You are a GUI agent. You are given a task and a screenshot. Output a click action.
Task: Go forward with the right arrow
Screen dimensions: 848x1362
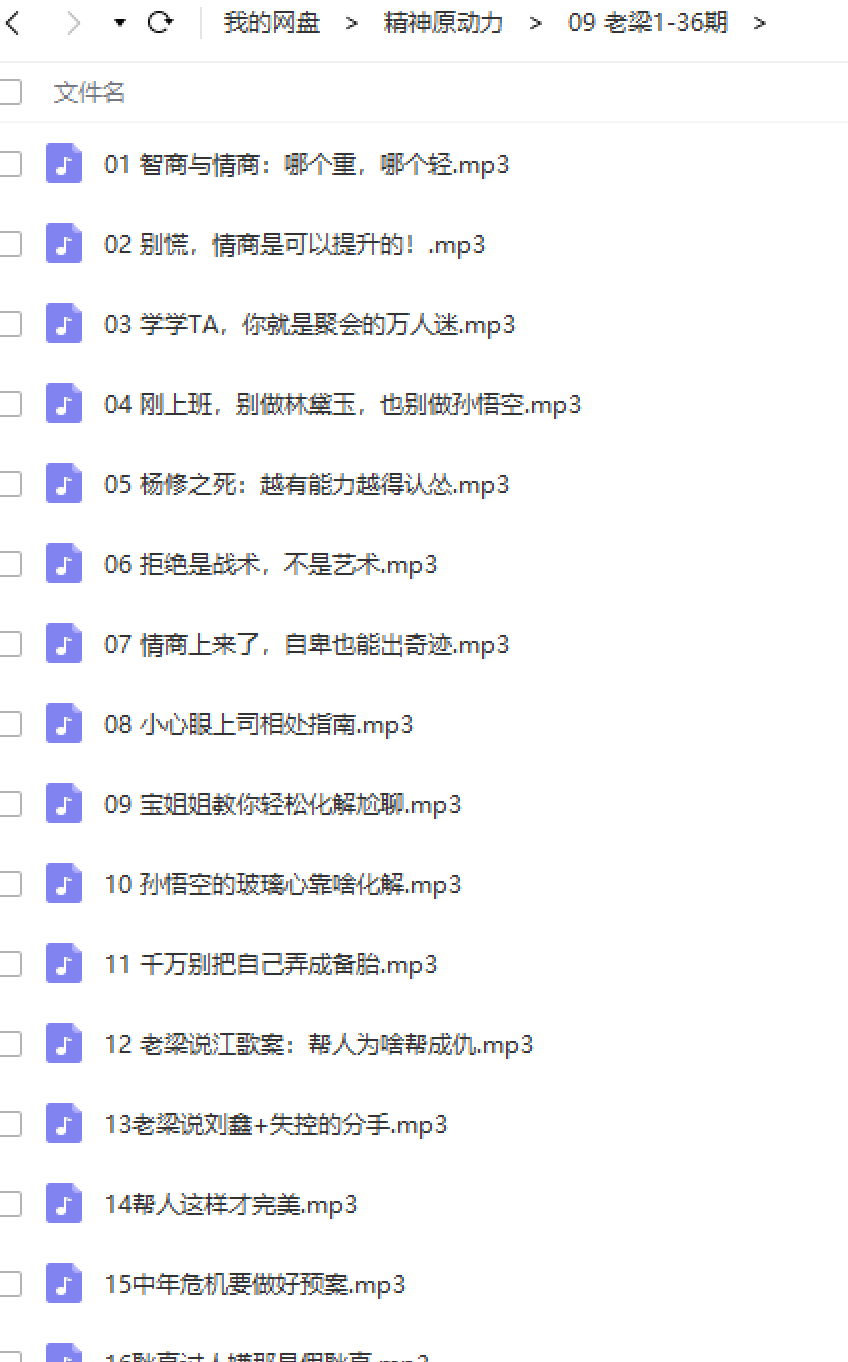tap(73, 23)
